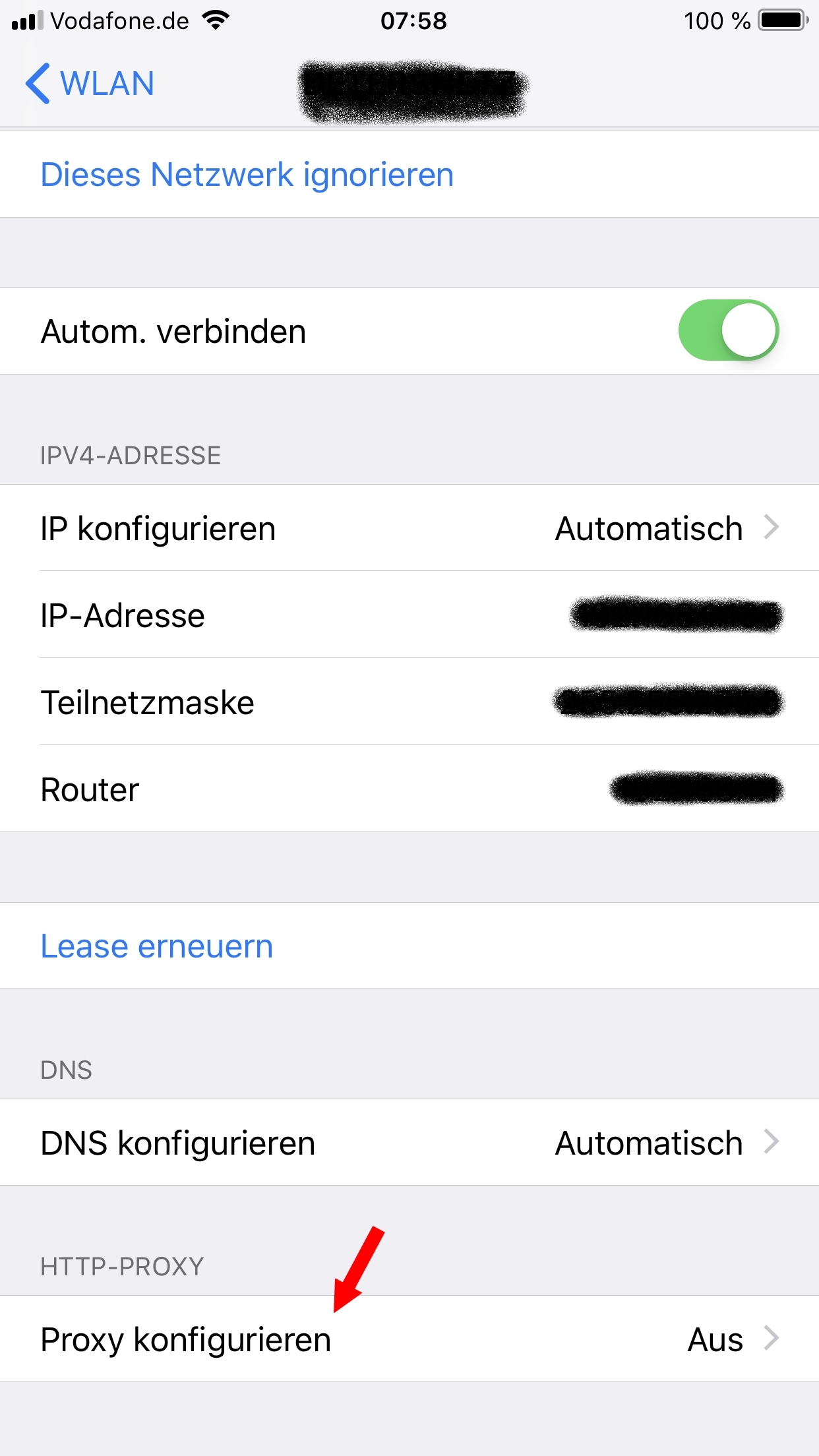The image size is (819, 1456).
Task: Open IP konfigurieren settings
Action: 409,528
